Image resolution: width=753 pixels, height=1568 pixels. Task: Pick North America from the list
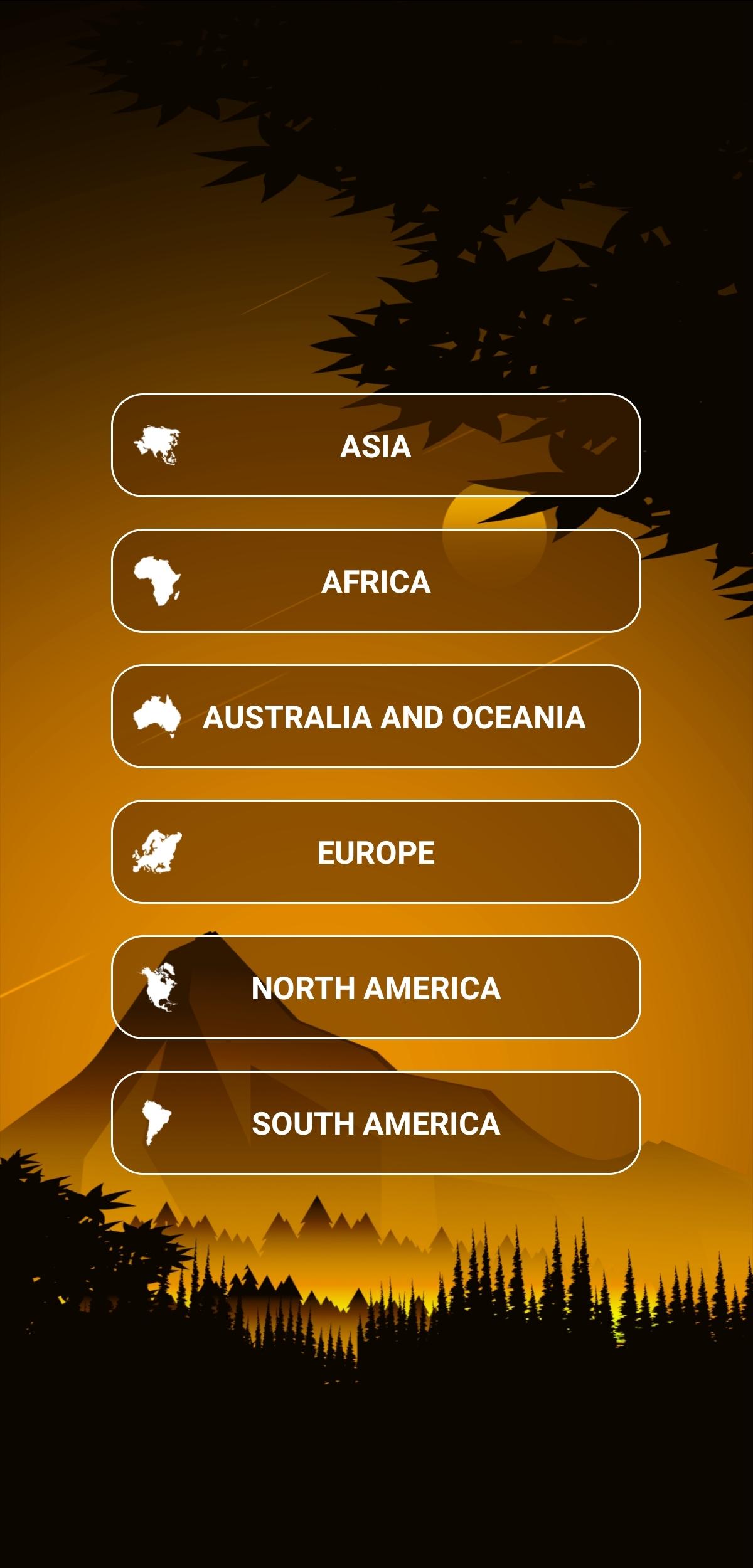coord(375,987)
